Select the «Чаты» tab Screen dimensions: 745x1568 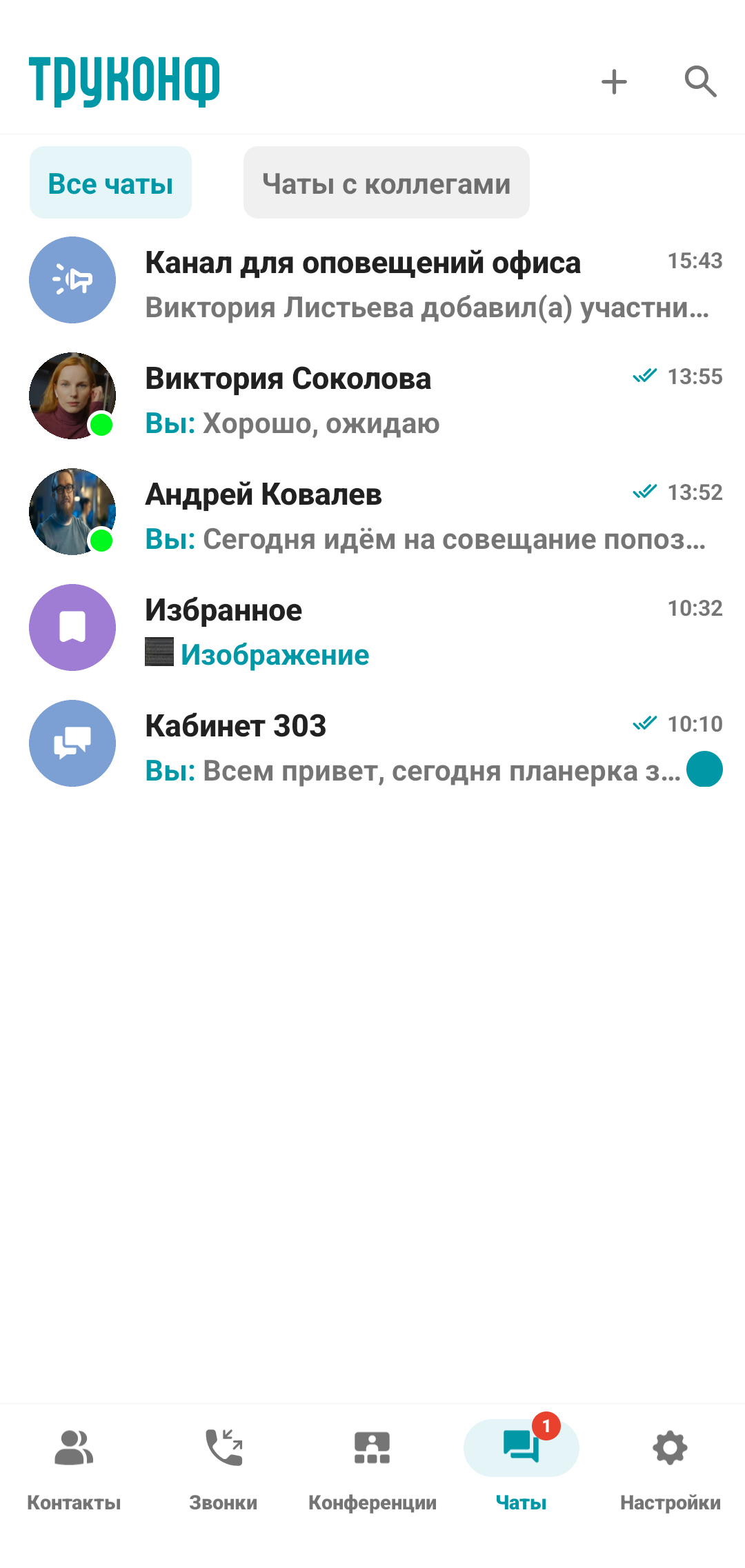click(521, 1465)
